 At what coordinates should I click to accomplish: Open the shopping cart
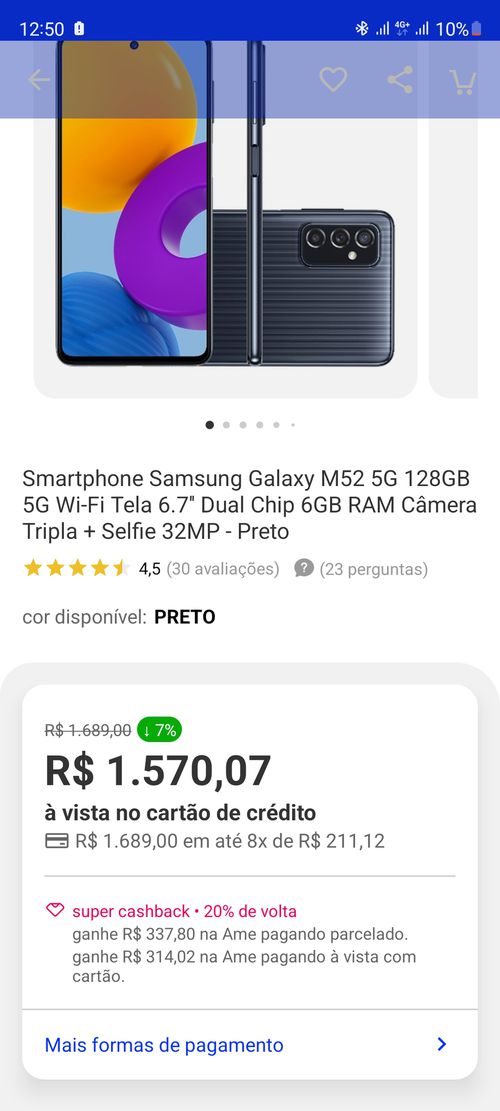(x=462, y=81)
